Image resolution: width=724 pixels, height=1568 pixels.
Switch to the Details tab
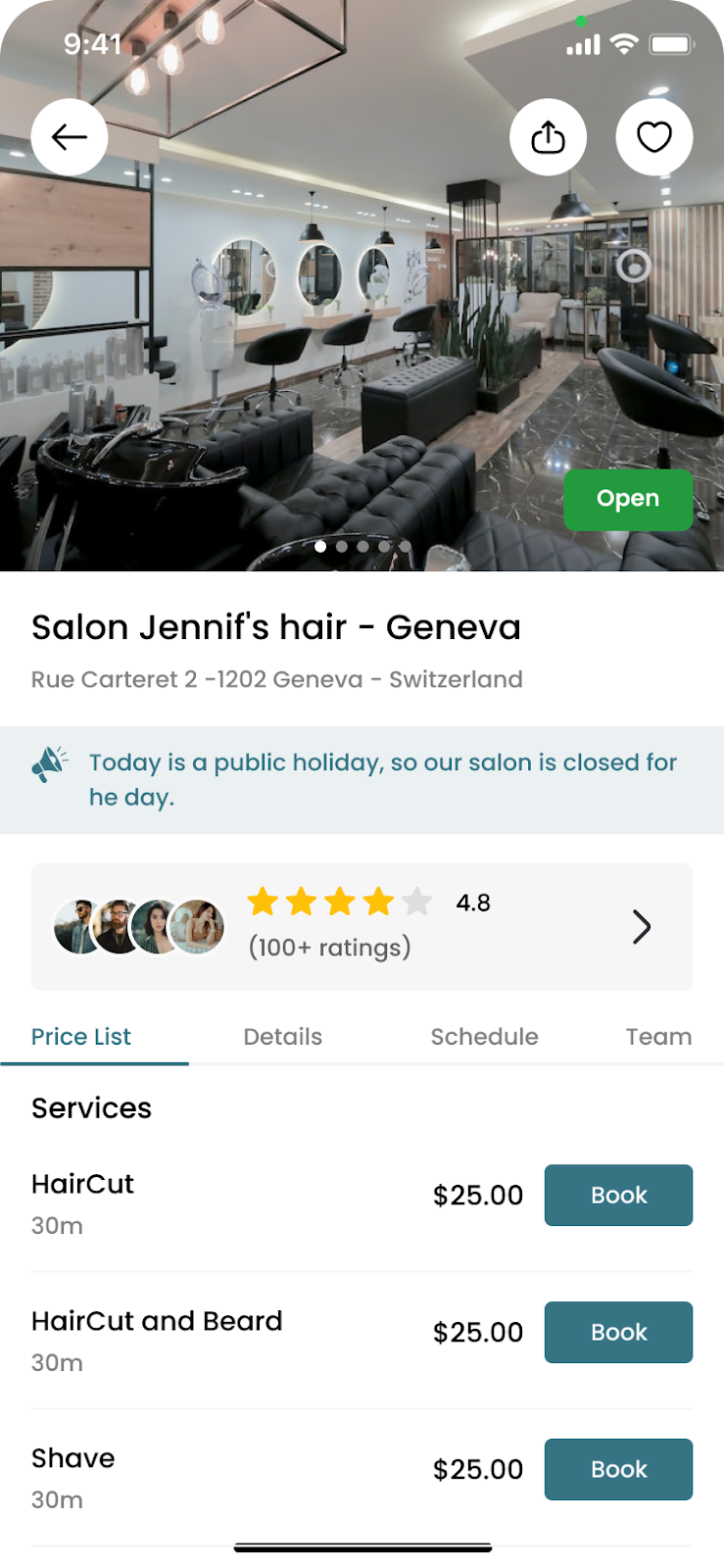click(x=282, y=1036)
